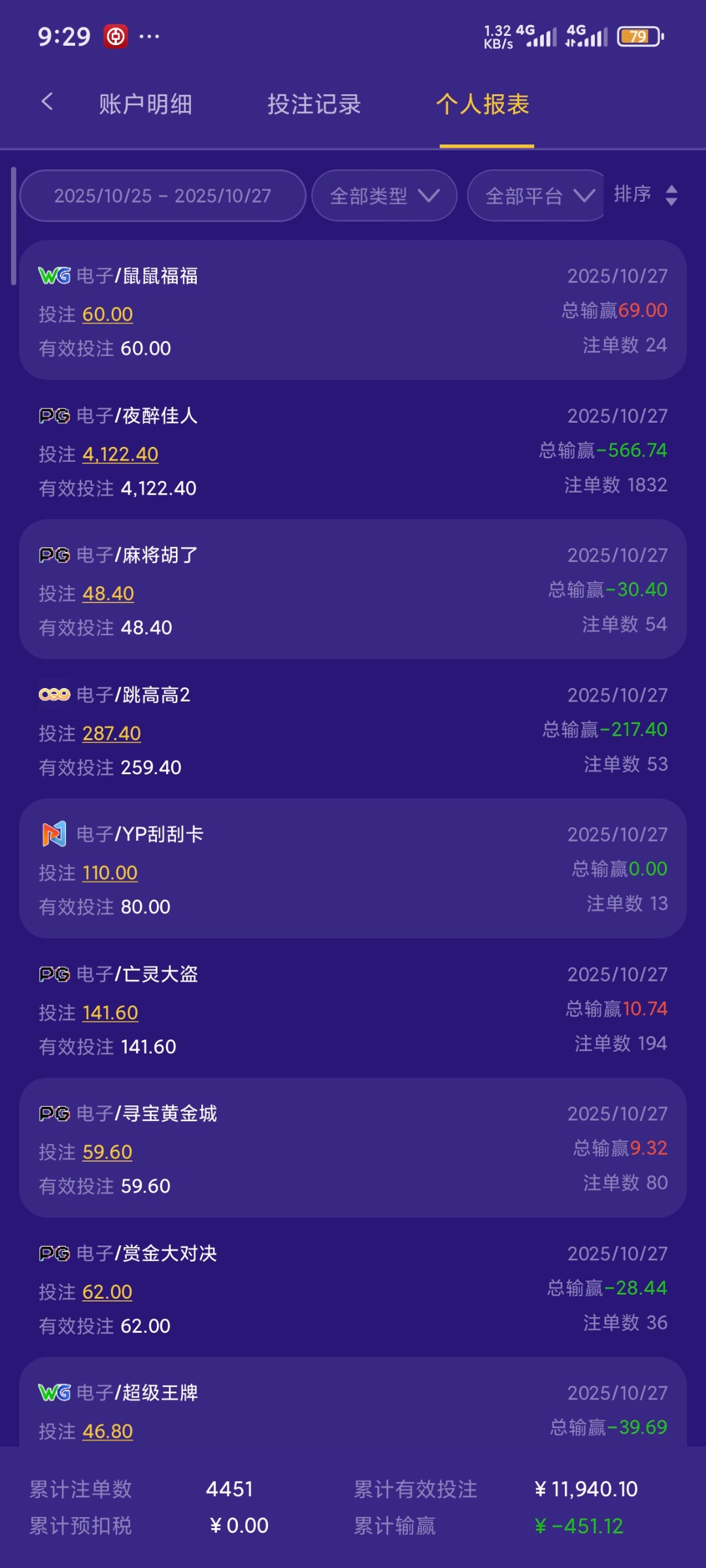The width and height of the screenshot is (706, 1568).
Task: Open the 60.00 bet link for 鼠鼠福福
Action: click(108, 314)
